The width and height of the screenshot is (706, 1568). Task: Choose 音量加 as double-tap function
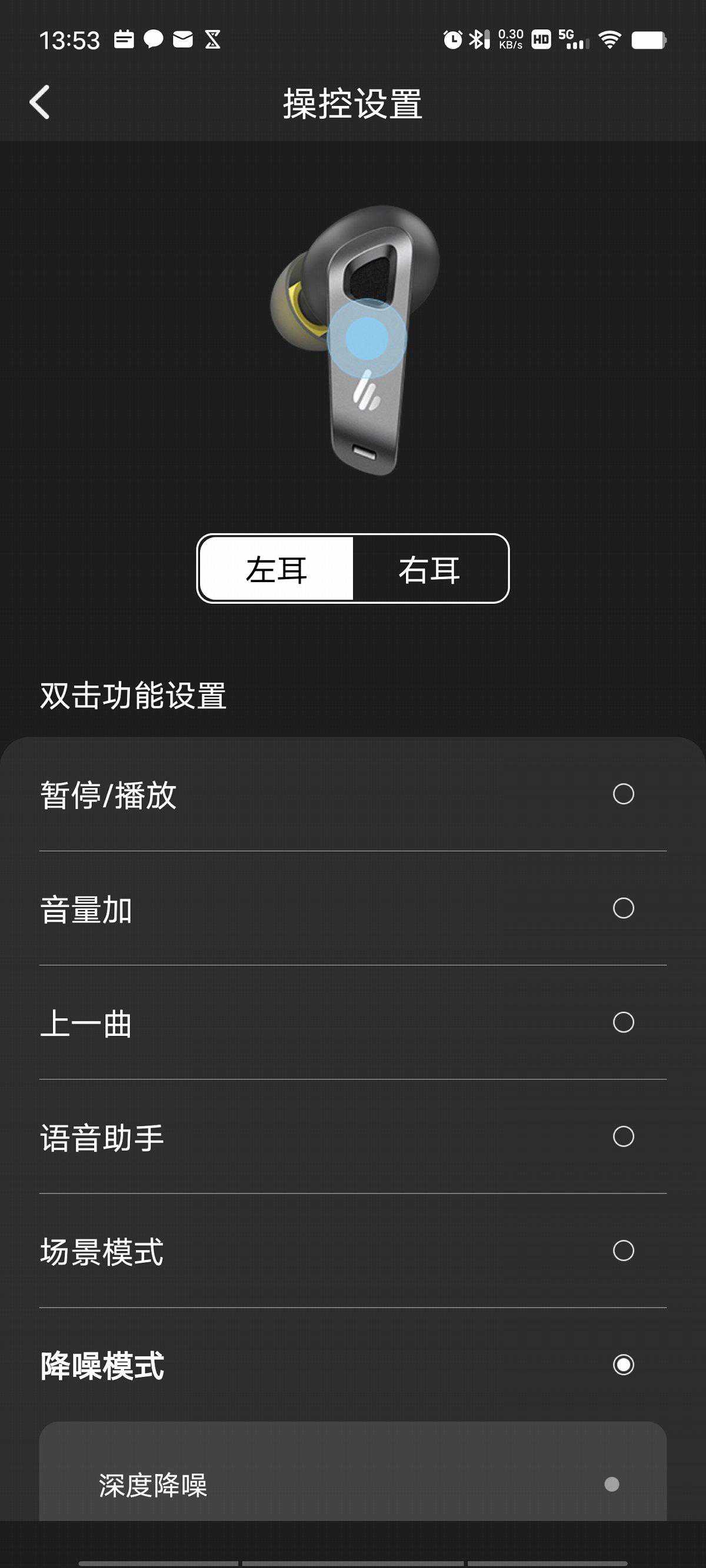[x=622, y=908]
